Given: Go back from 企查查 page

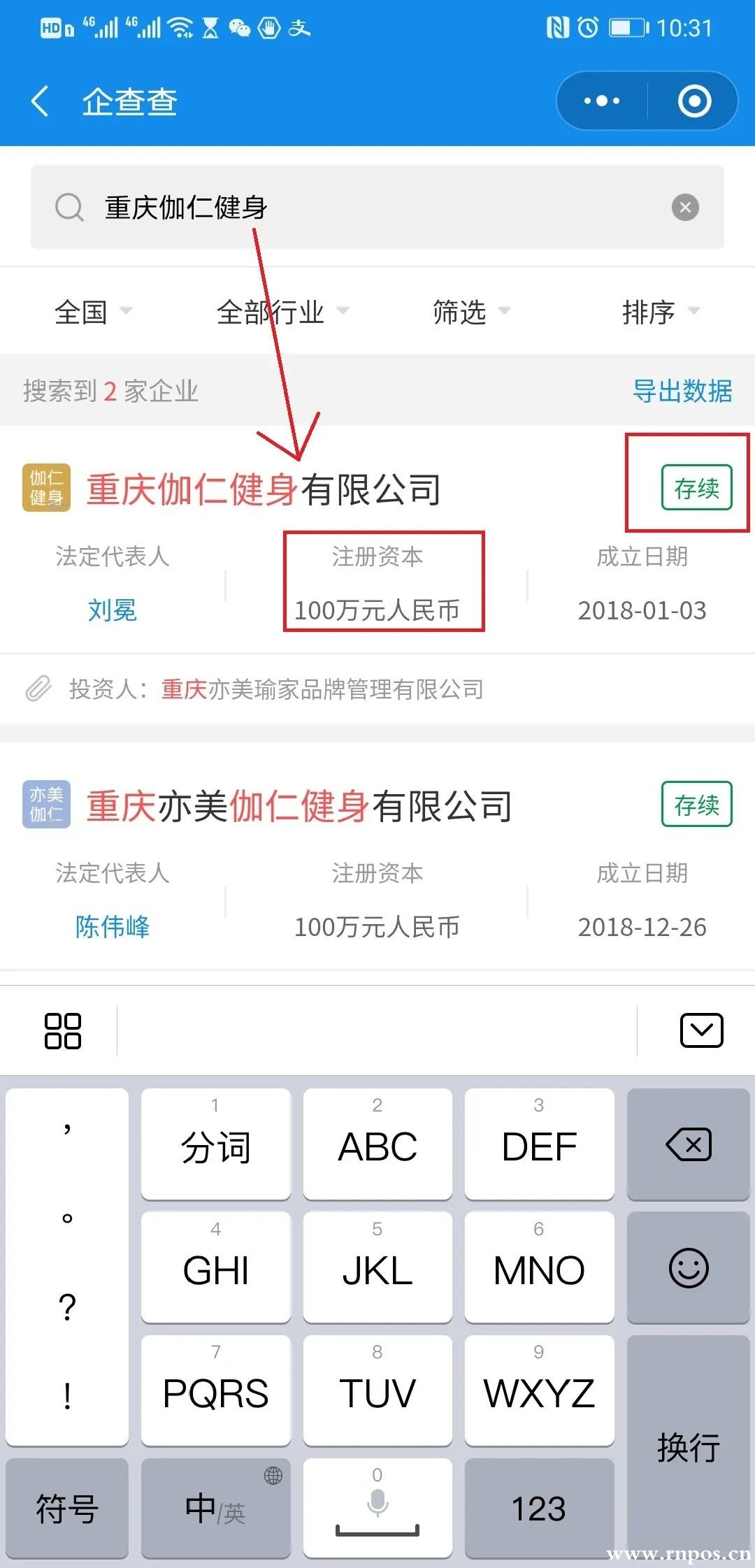Looking at the screenshot, I should 41,101.
